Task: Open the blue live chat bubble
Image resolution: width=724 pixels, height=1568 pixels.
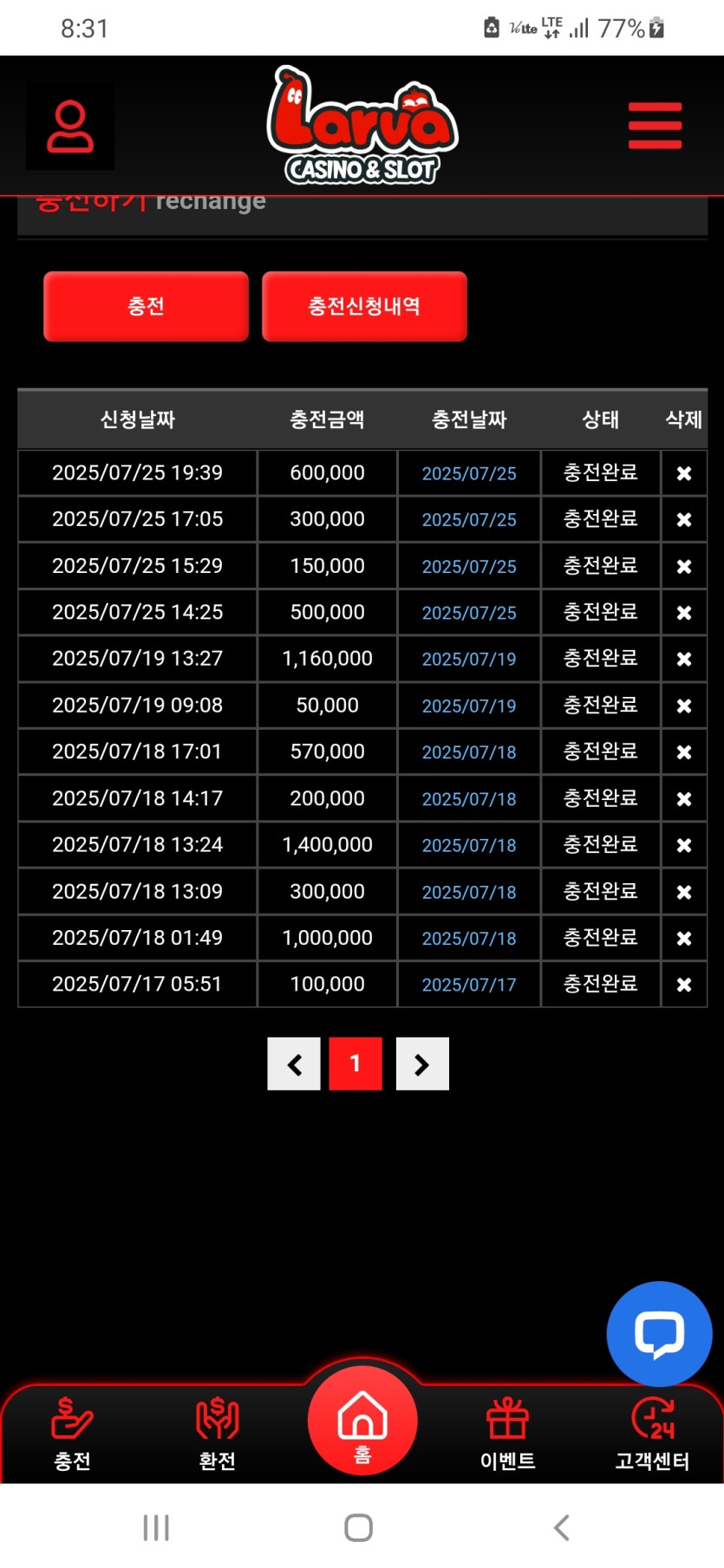Action: point(659,1333)
